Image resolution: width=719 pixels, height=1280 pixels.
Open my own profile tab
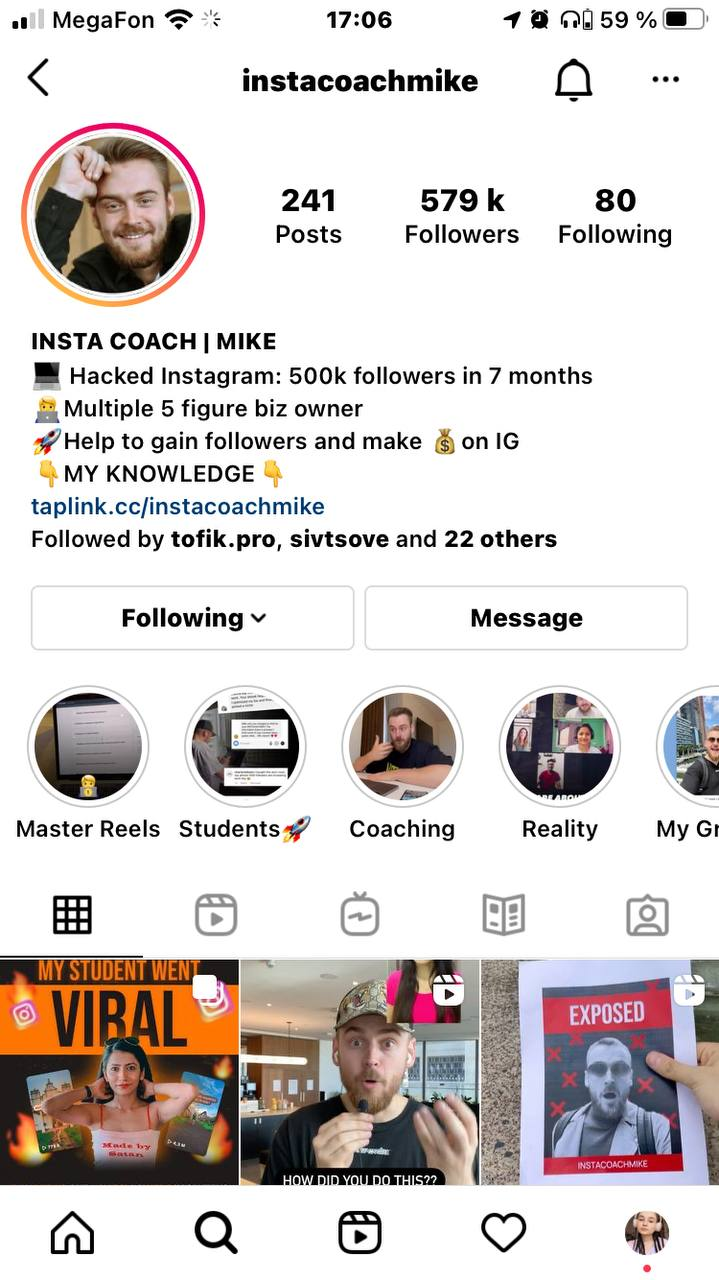pyautogui.click(x=646, y=1234)
